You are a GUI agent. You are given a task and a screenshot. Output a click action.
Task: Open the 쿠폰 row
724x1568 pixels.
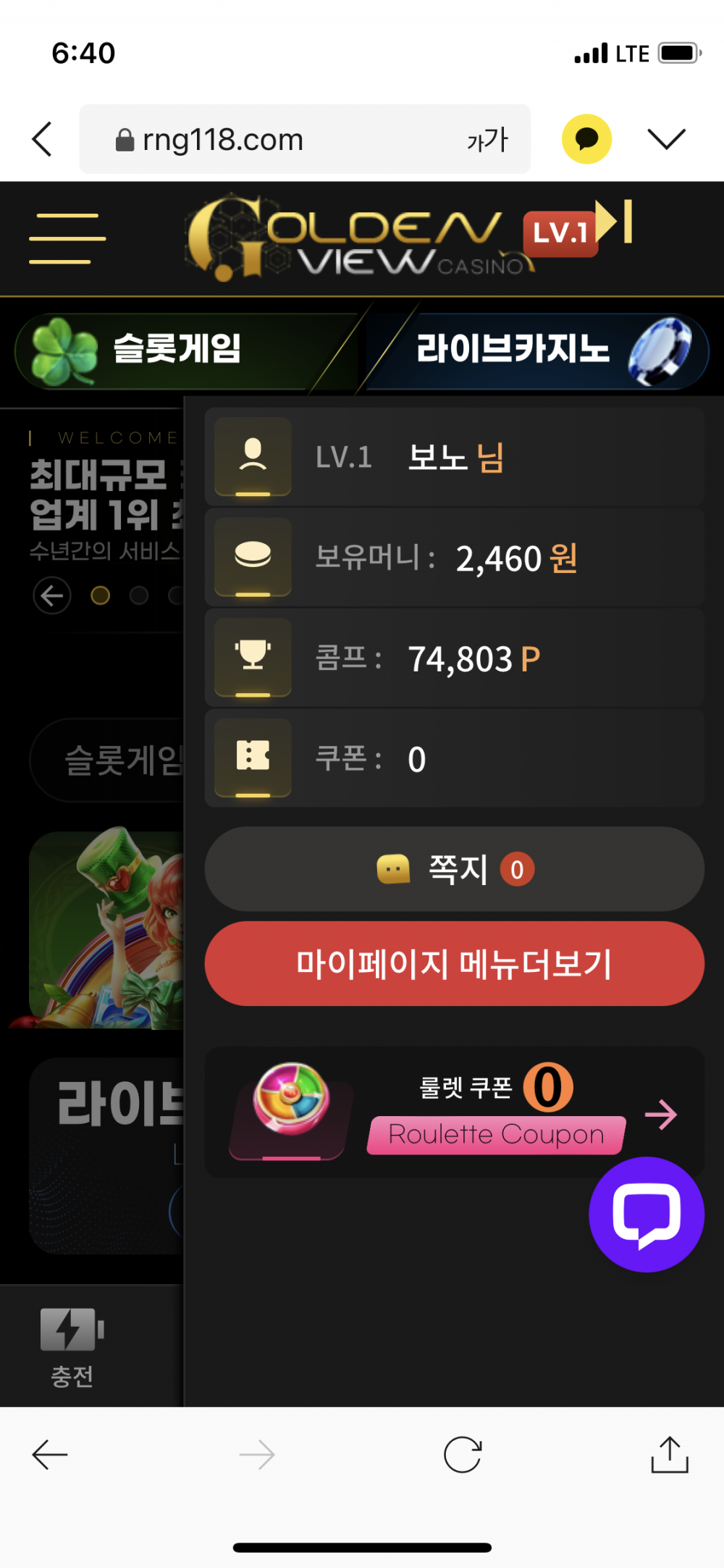[454, 759]
